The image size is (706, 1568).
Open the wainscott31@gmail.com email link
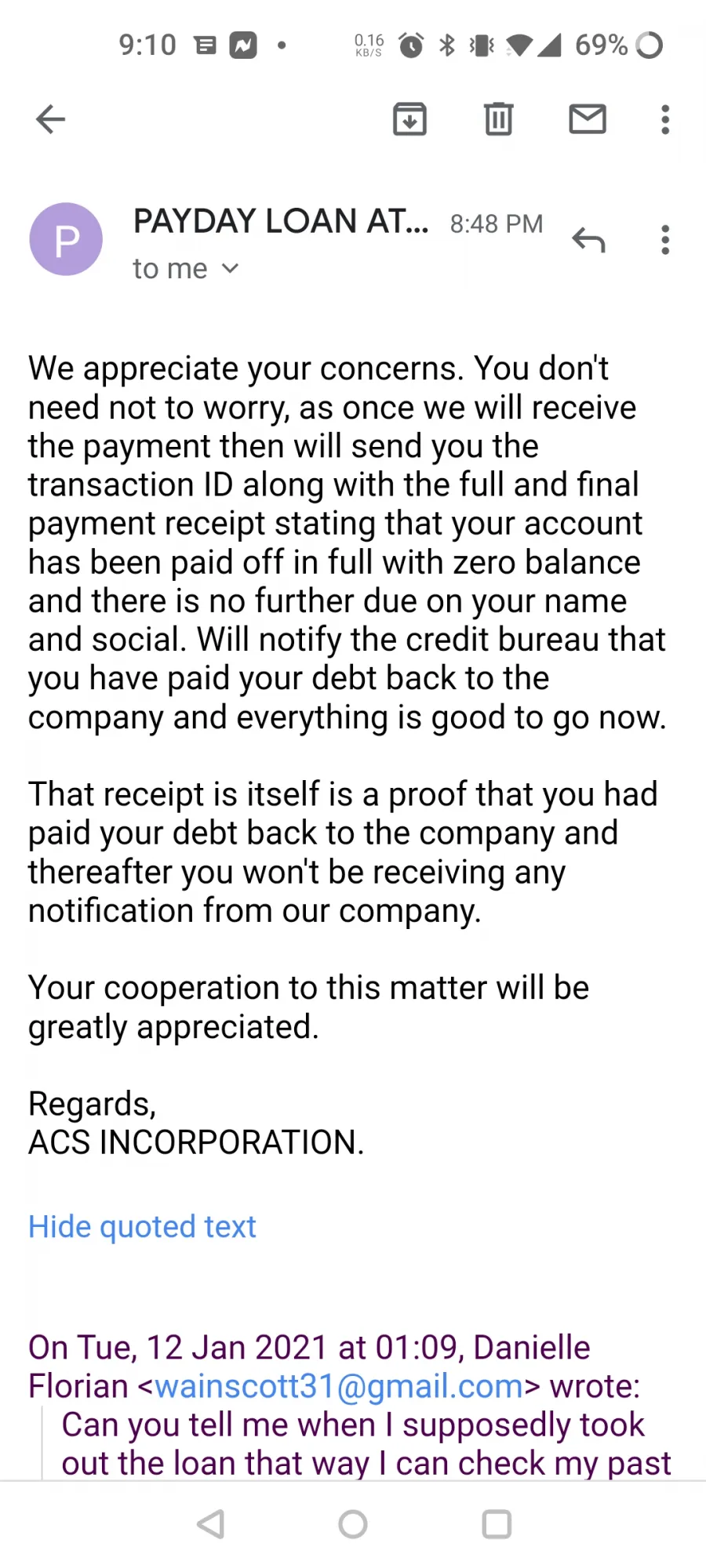tap(339, 1386)
